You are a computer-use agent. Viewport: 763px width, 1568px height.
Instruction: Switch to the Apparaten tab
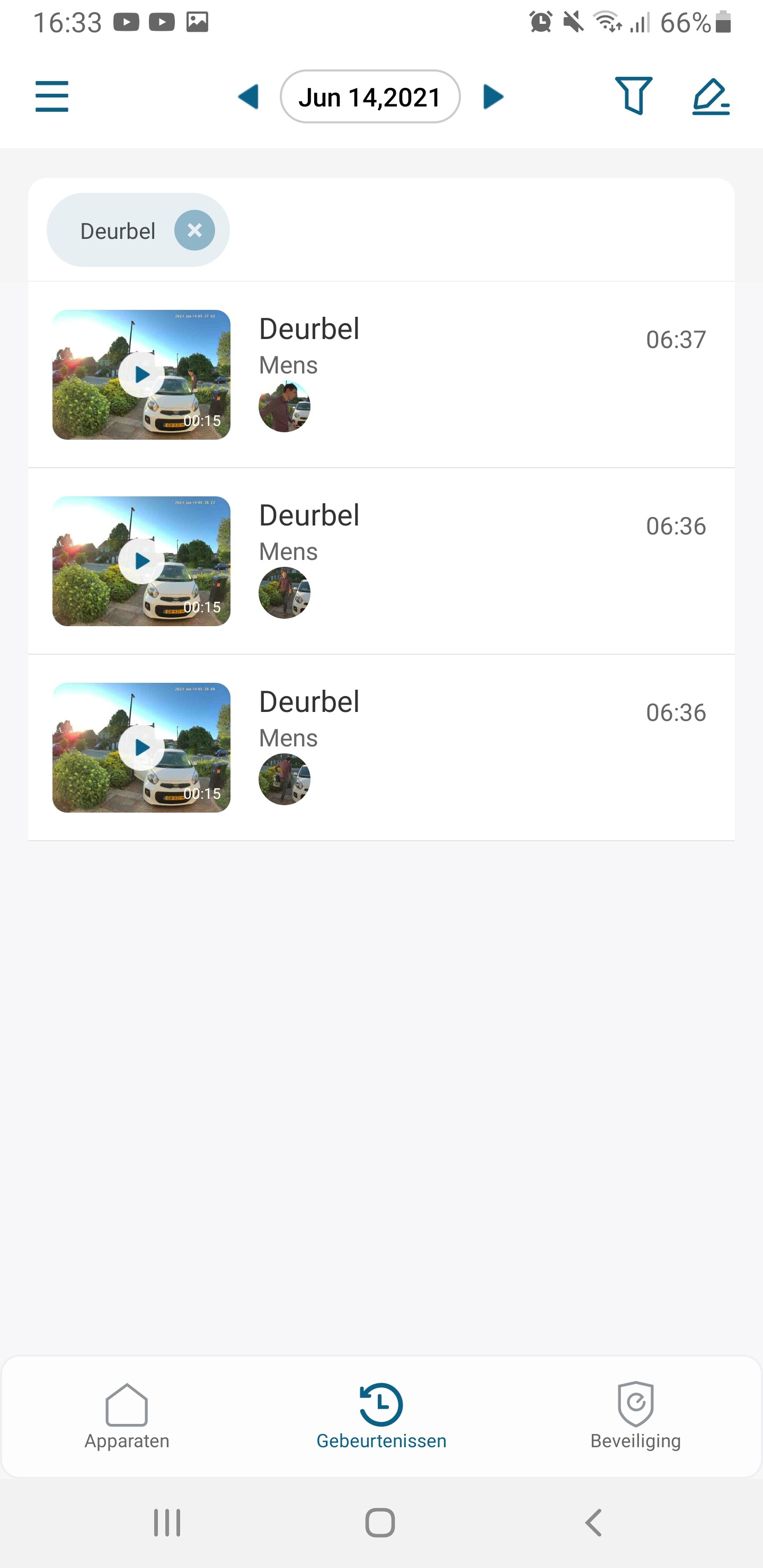coord(127,1416)
